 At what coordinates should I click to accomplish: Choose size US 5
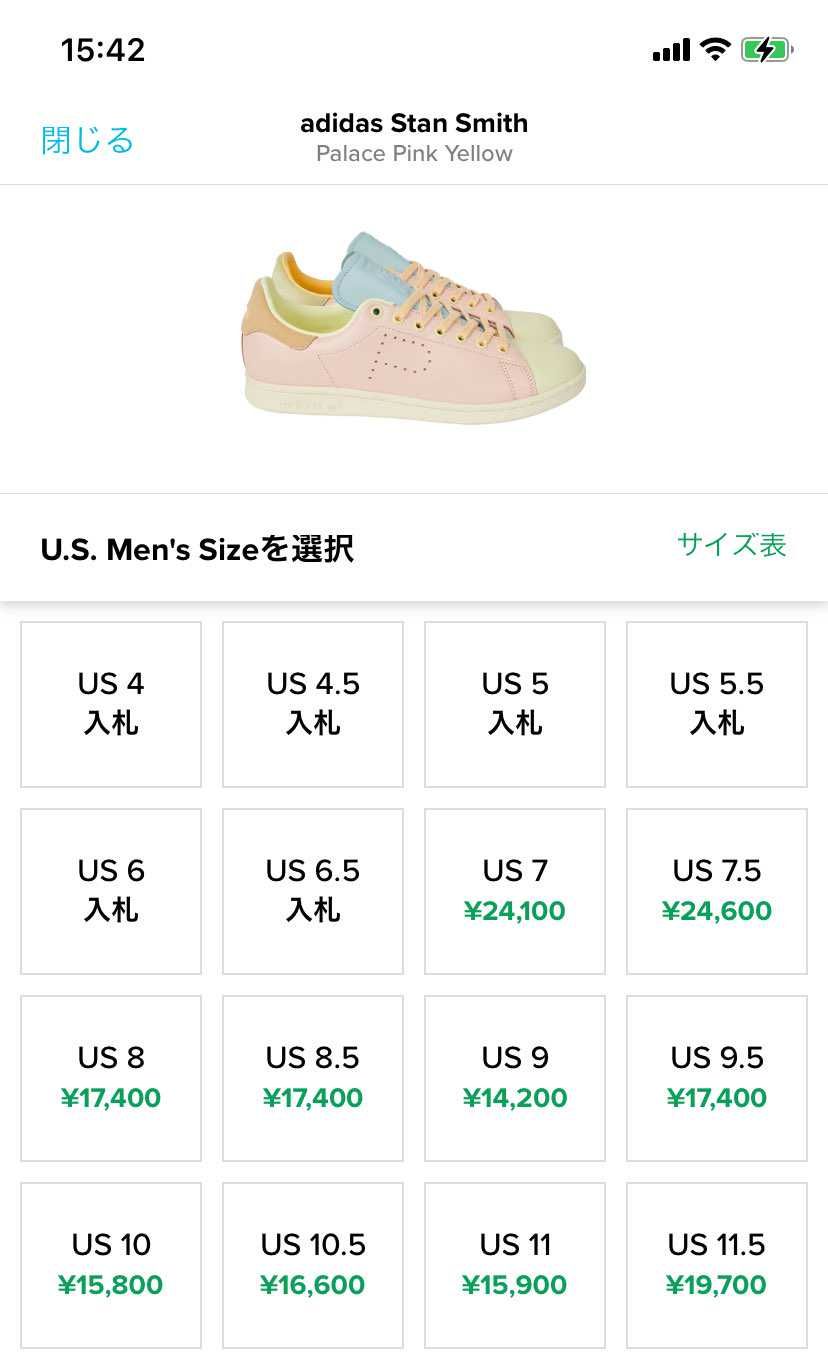click(514, 703)
